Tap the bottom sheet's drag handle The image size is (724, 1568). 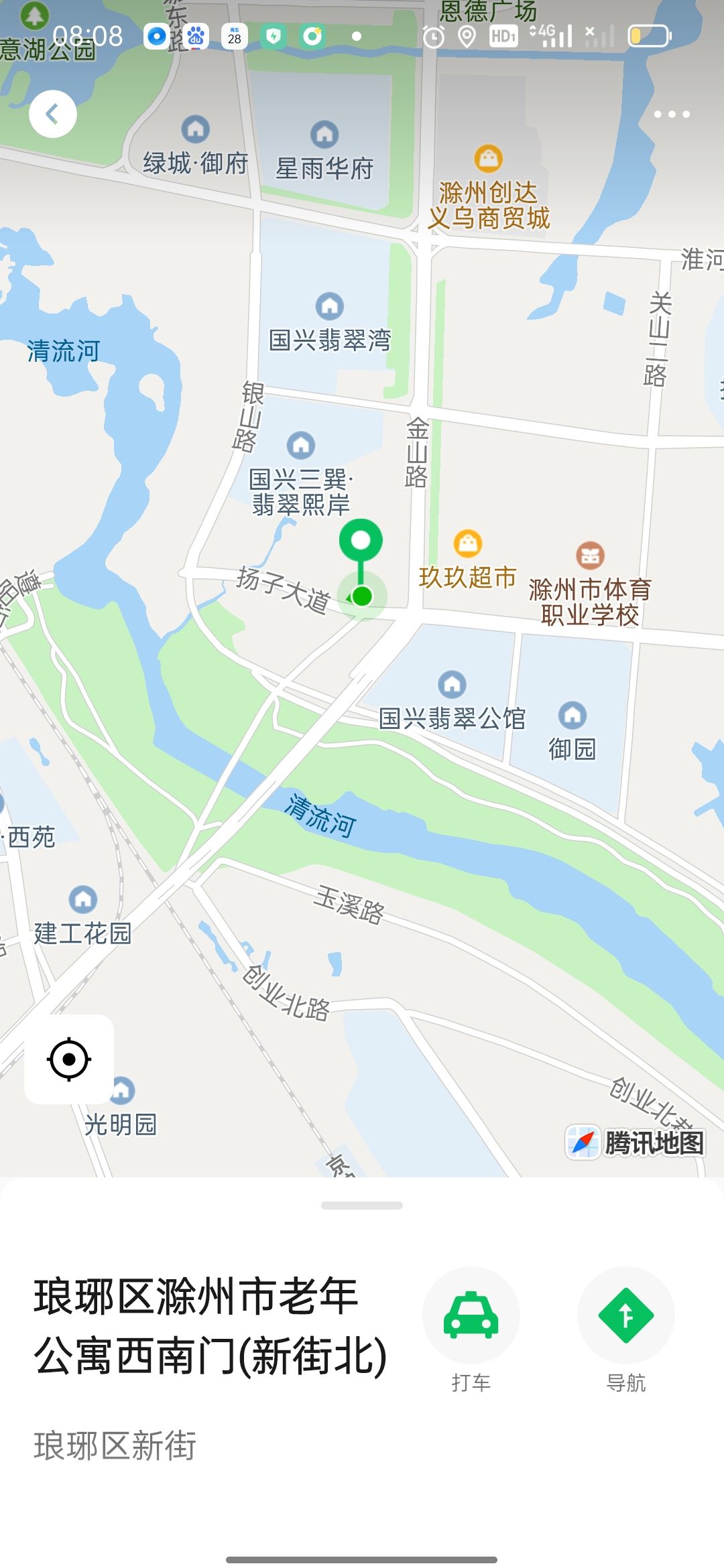(x=362, y=1205)
